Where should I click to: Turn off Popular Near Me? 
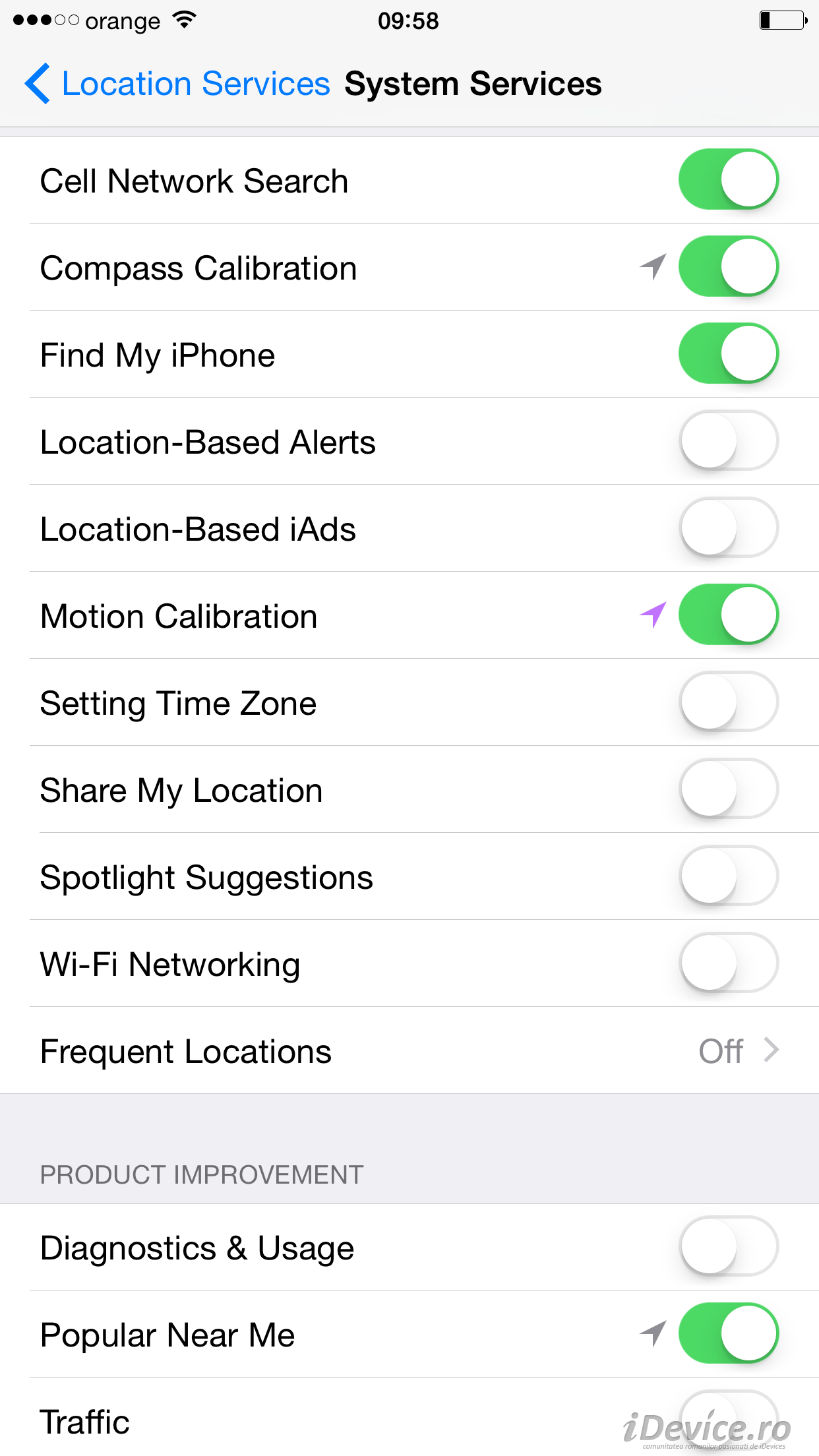[728, 1333]
